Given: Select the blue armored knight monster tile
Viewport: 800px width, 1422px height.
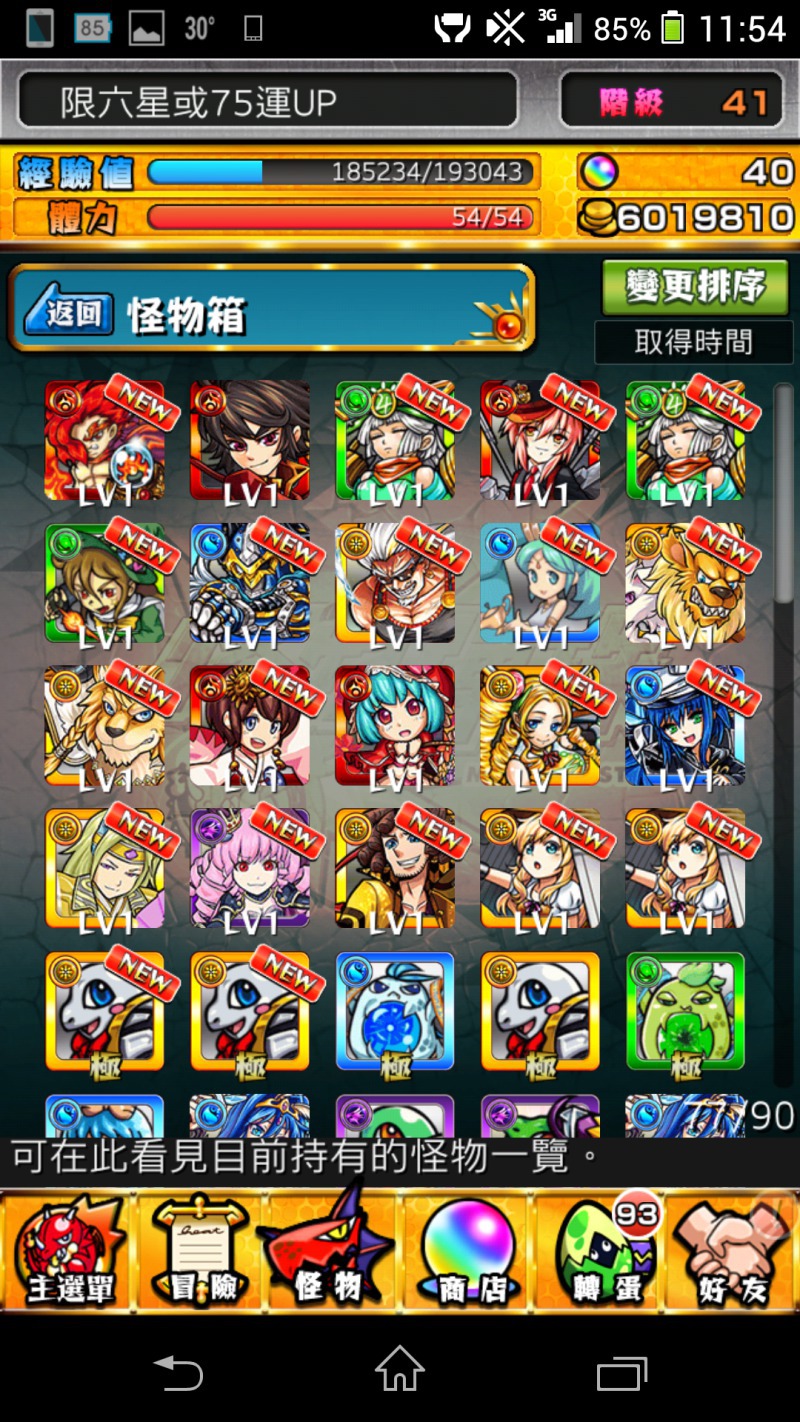Looking at the screenshot, I should 250,583.
